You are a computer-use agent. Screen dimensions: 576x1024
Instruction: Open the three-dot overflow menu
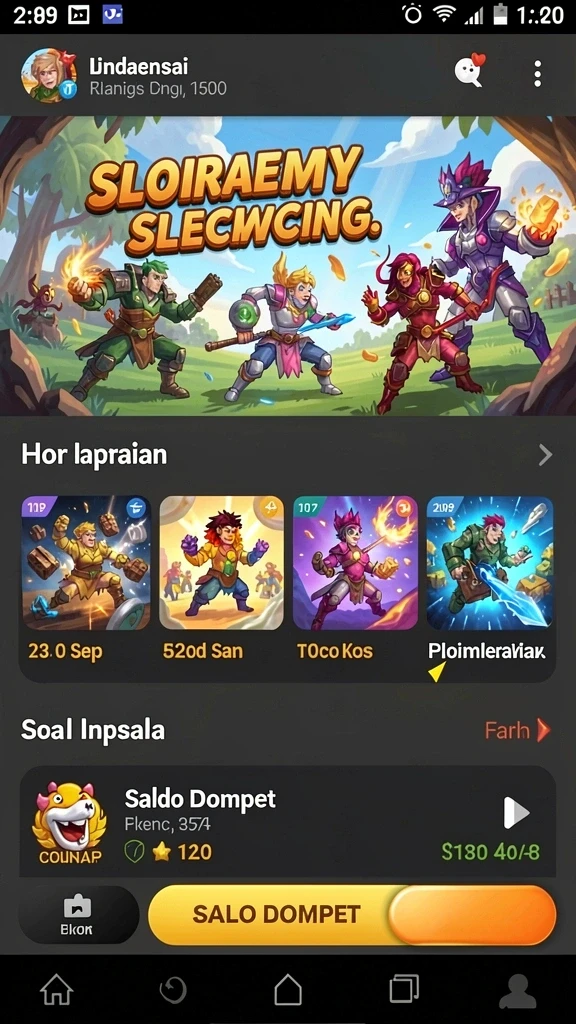point(537,74)
